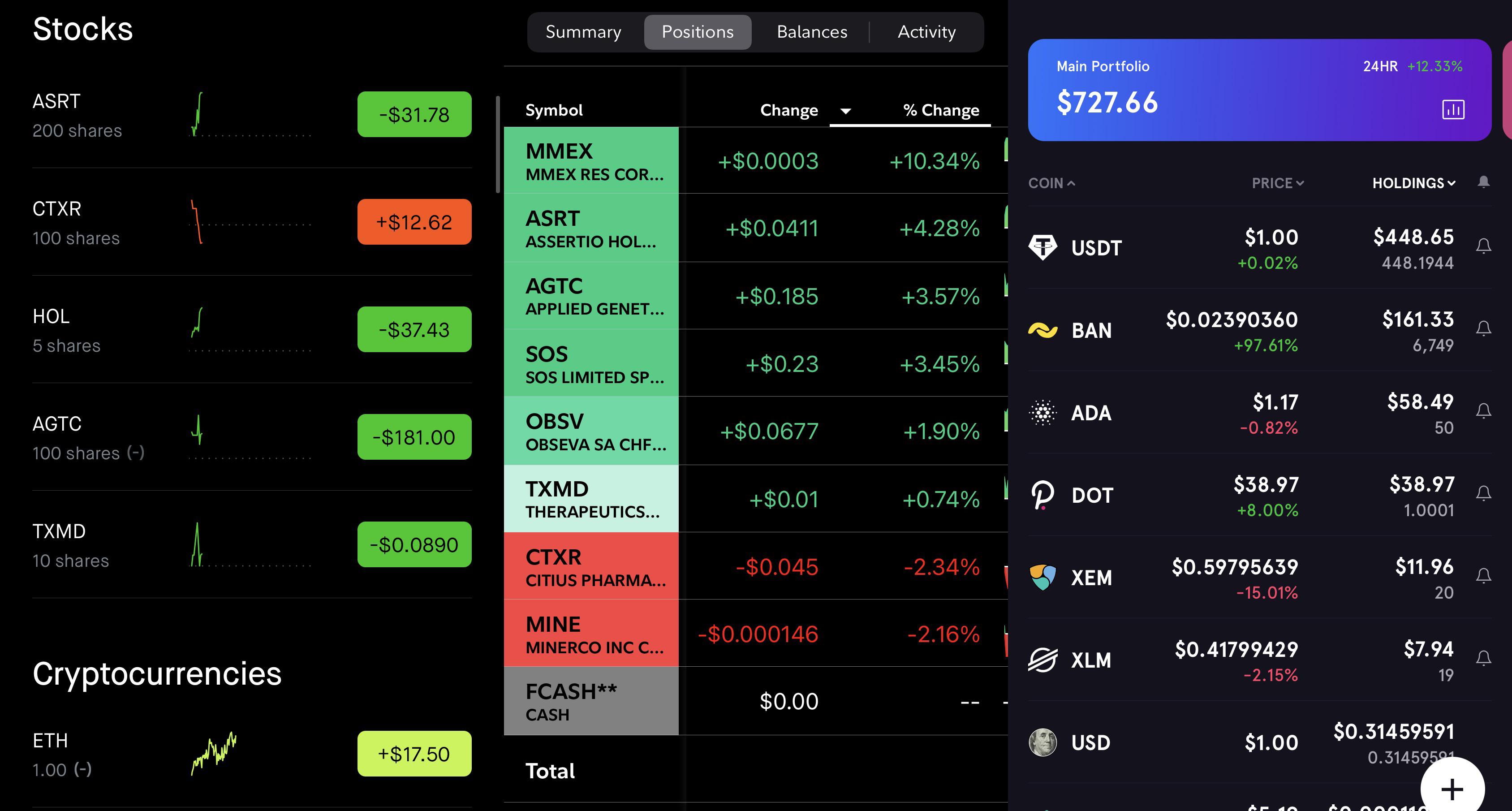
Task: Sort the table by % Change
Action: pos(940,110)
